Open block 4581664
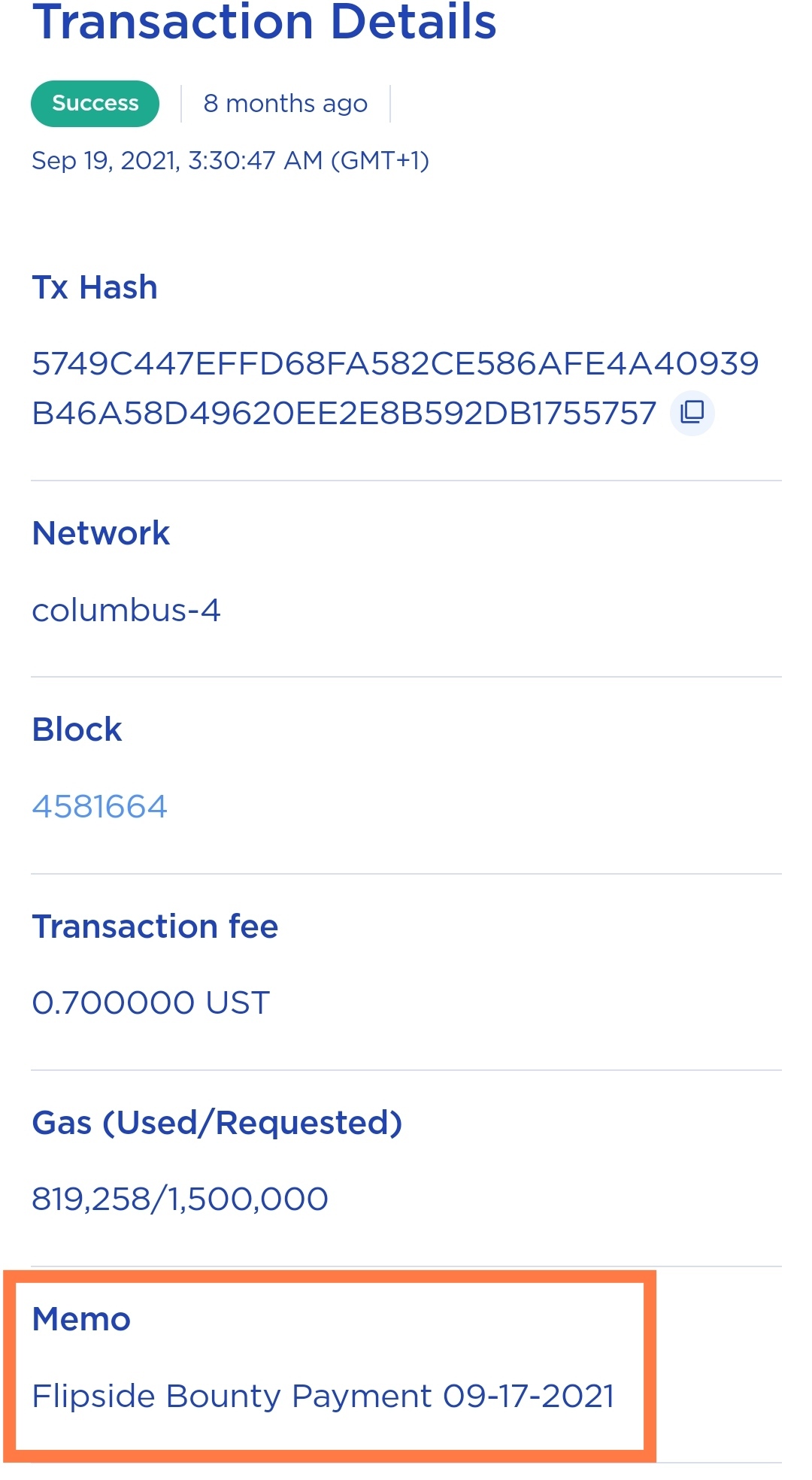812x1480 pixels. pos(99,806)
